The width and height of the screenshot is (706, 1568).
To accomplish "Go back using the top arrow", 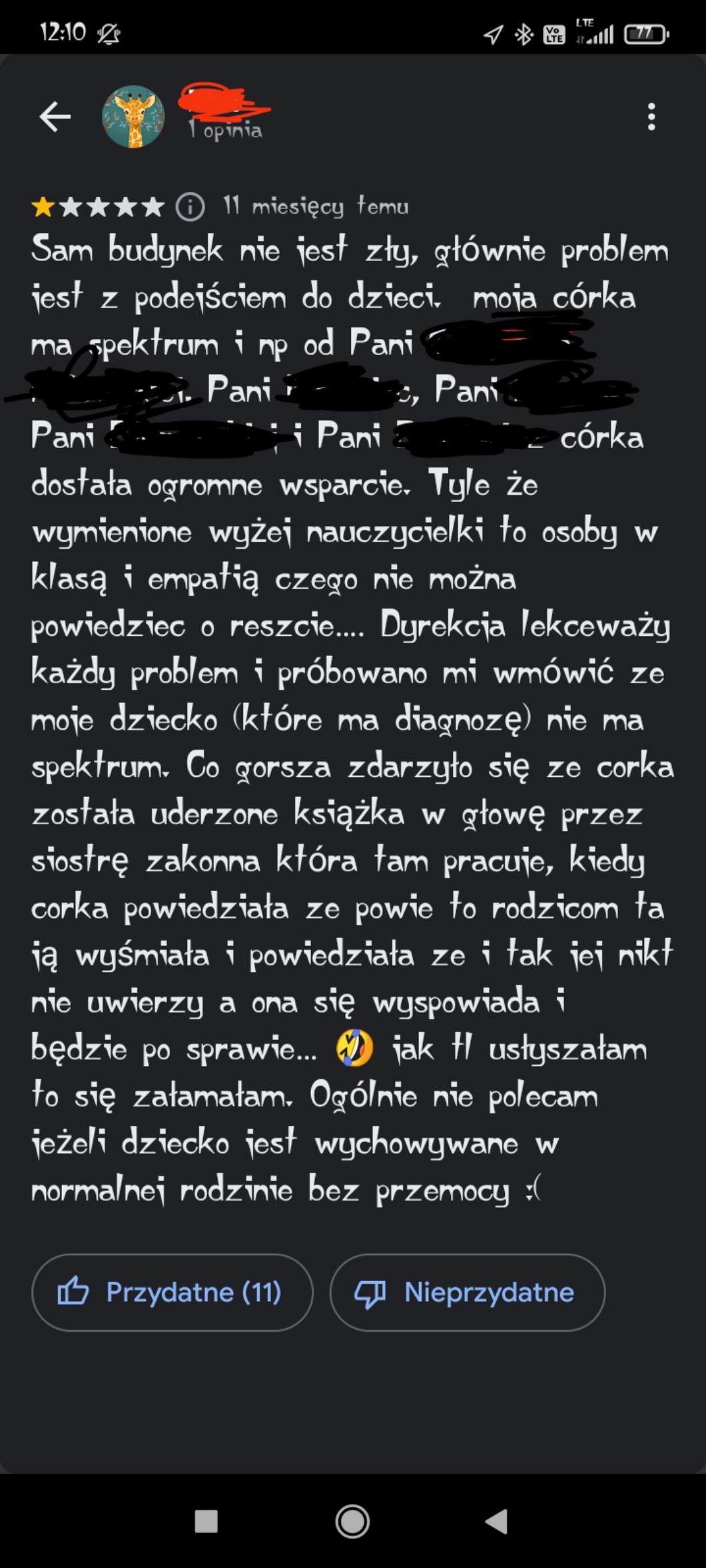I will pyautogui.click(x=55, y=117).
